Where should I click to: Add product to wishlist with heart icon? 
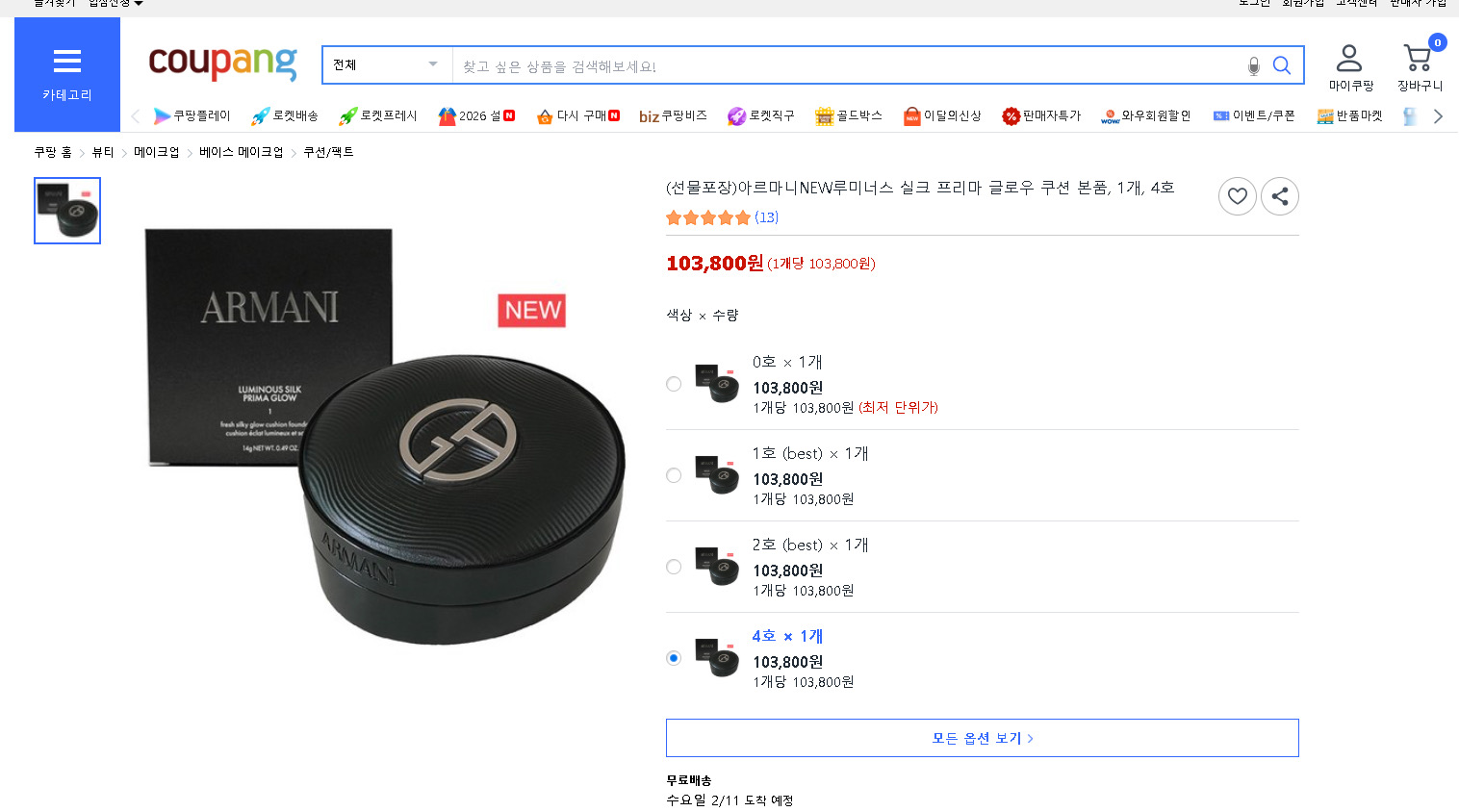(1237, 196)
